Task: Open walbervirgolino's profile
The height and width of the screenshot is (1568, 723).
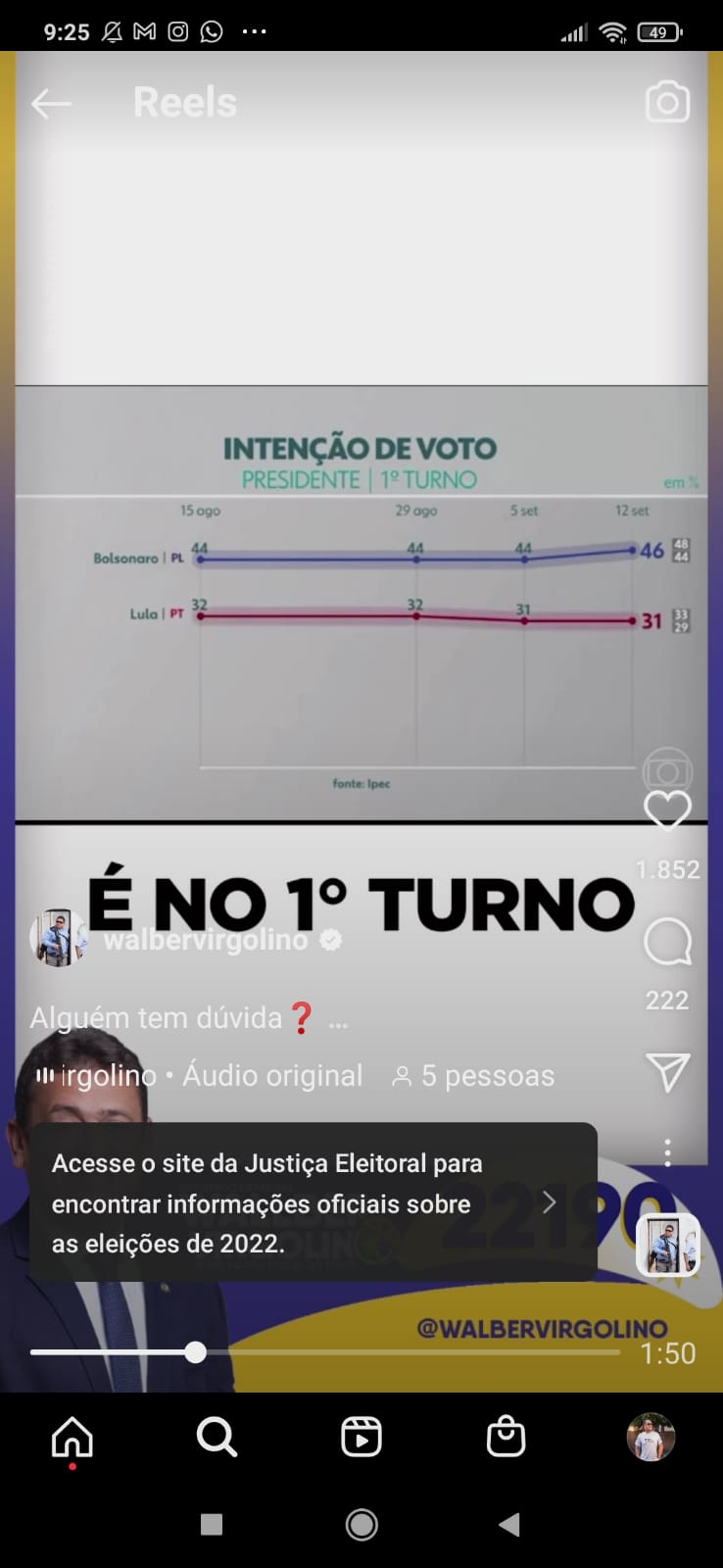Action: [206, 941]
